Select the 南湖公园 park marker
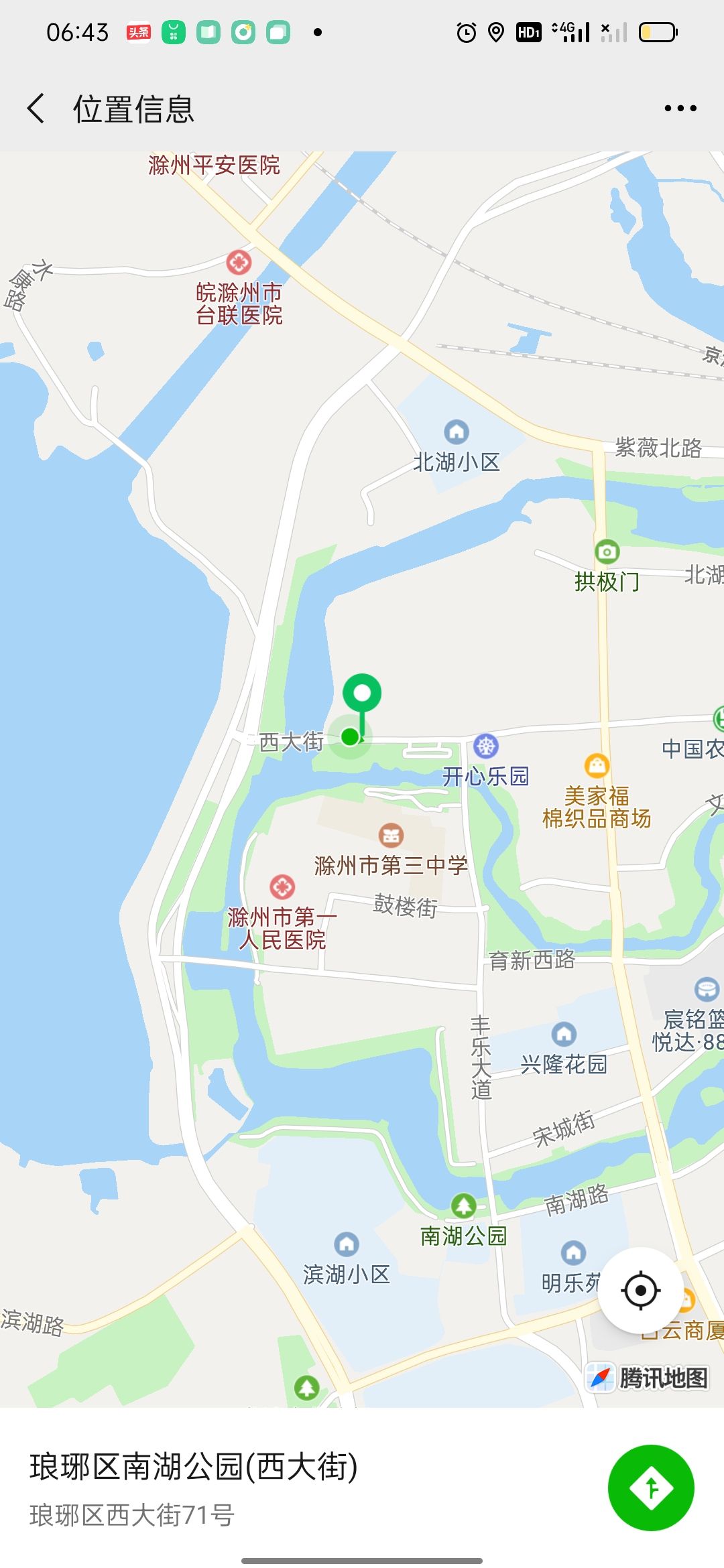The image size is (724, 1568). click(463, 1206)
